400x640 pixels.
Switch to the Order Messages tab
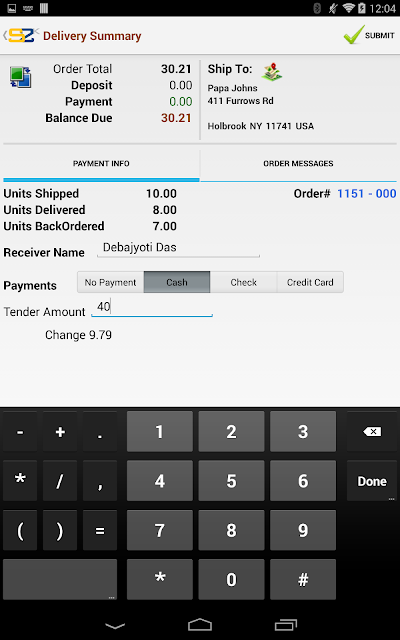(298, 164)
